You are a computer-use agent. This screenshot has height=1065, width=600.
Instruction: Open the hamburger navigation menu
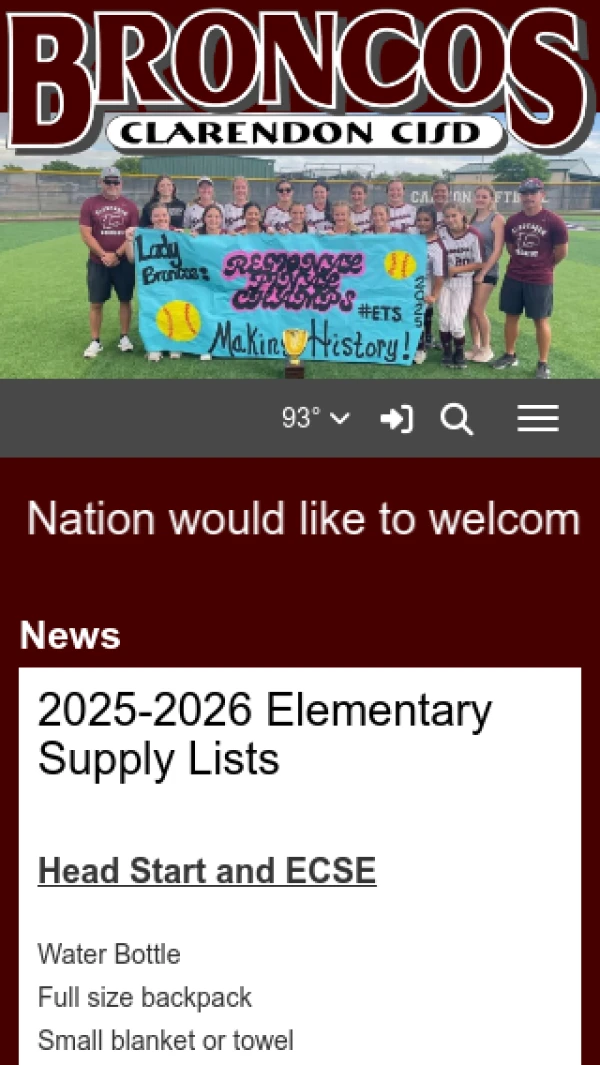tap(537, 419)
